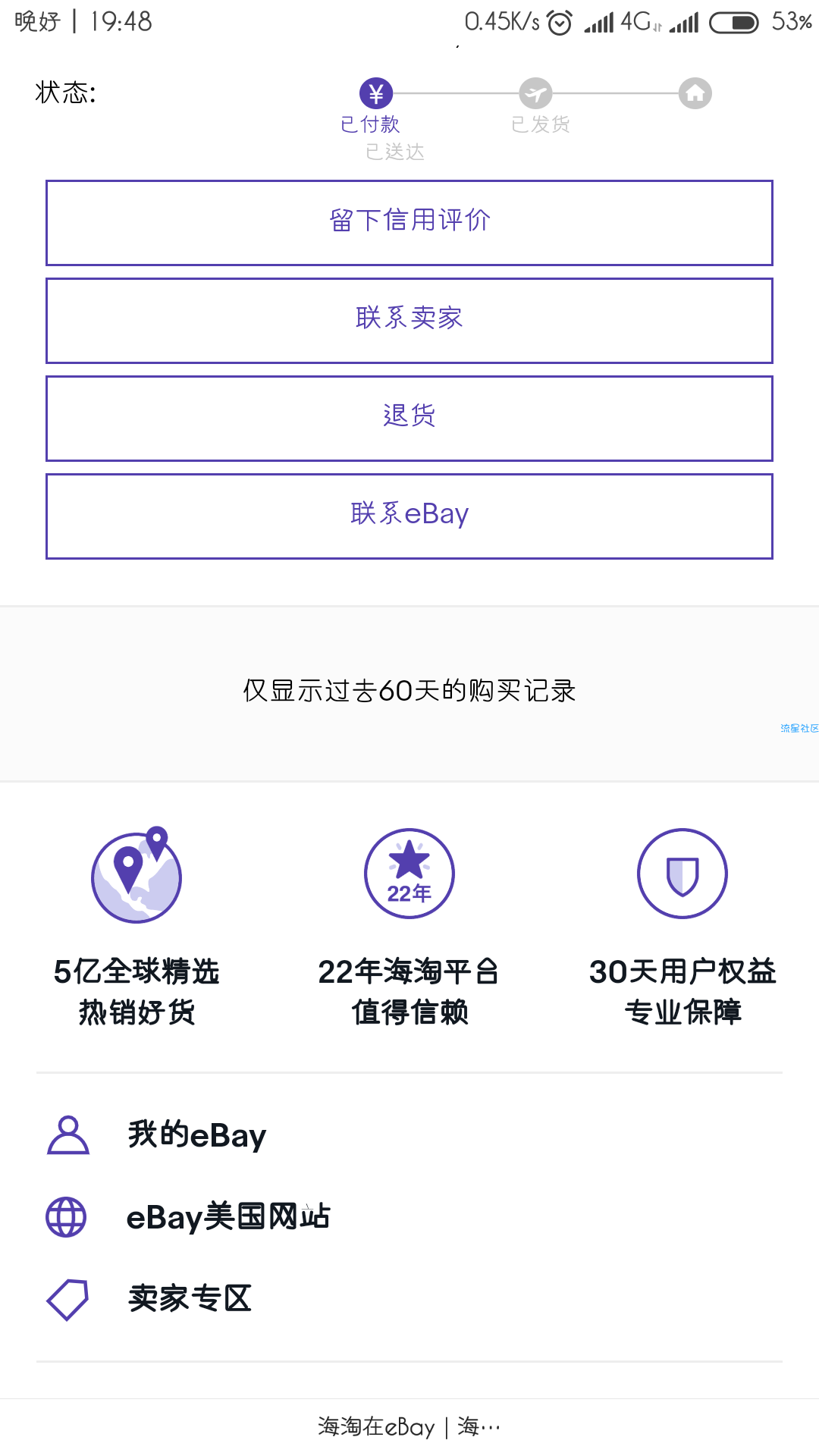Open 我的eBay
This screenshot has height=1456, width=819.
409,1135
